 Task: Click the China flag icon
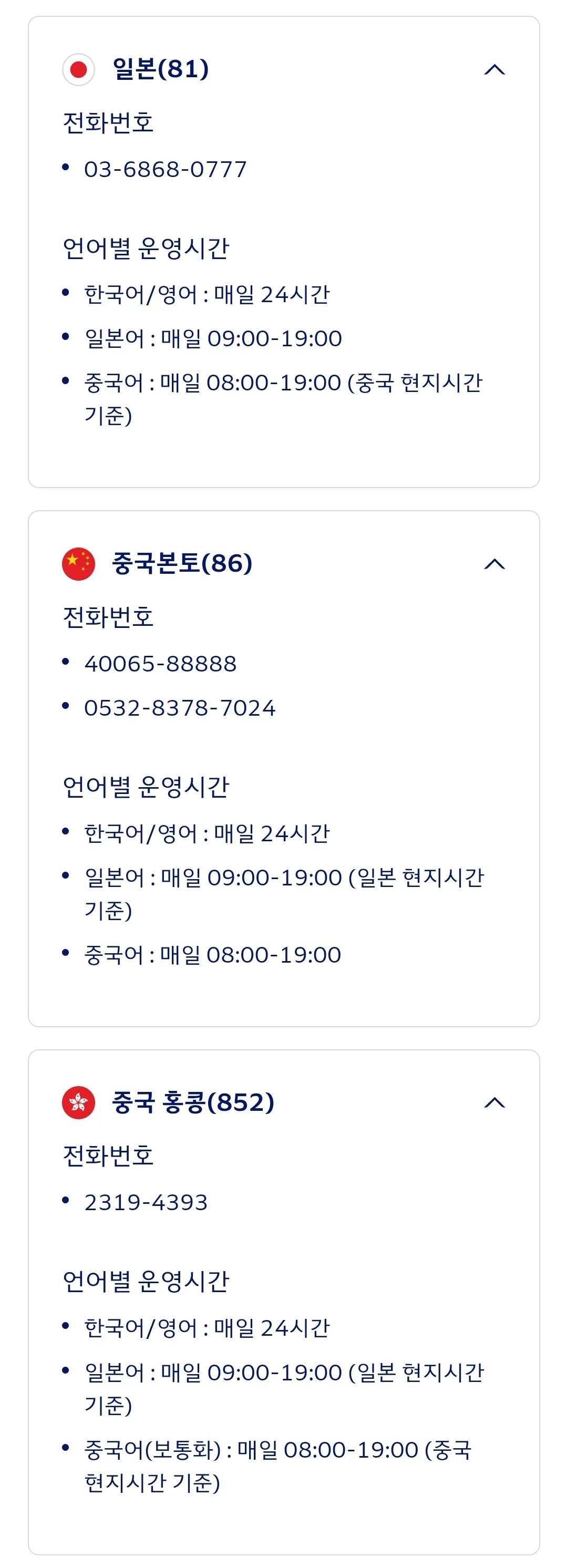pyautogui.click(x=78, y=564)
